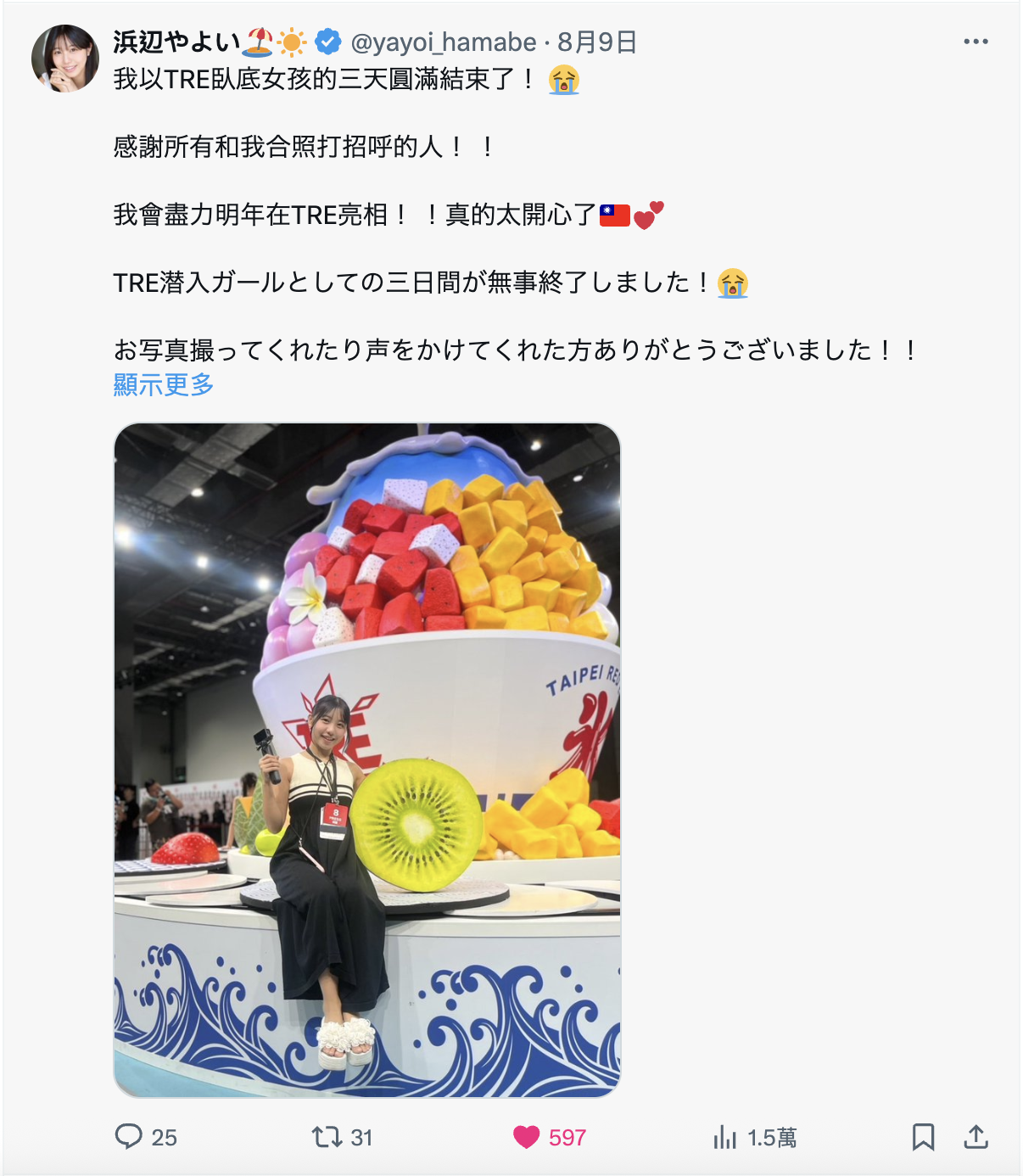View post analytics showing 1.5萬

tap(725, 1136)
